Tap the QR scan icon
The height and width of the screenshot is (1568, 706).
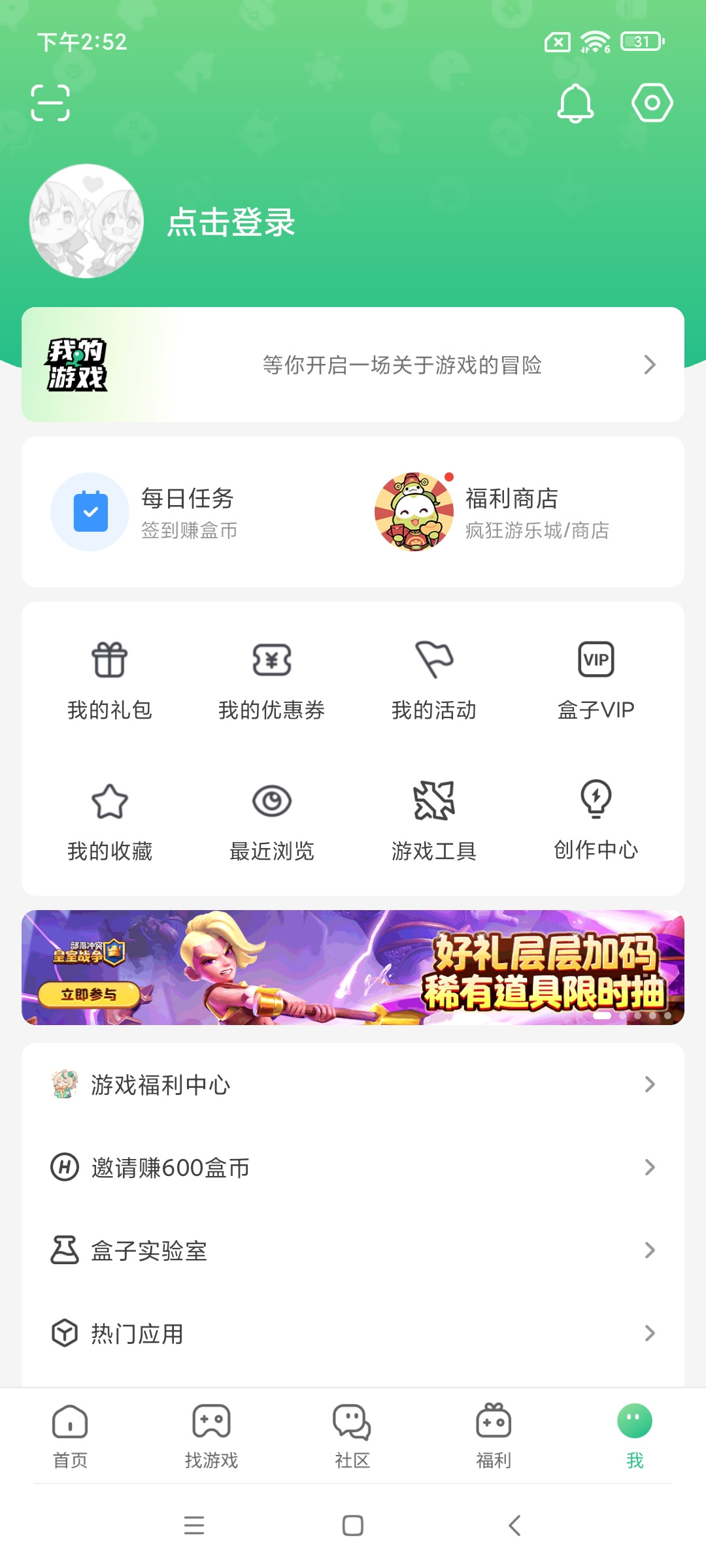[x=52, y=103]
